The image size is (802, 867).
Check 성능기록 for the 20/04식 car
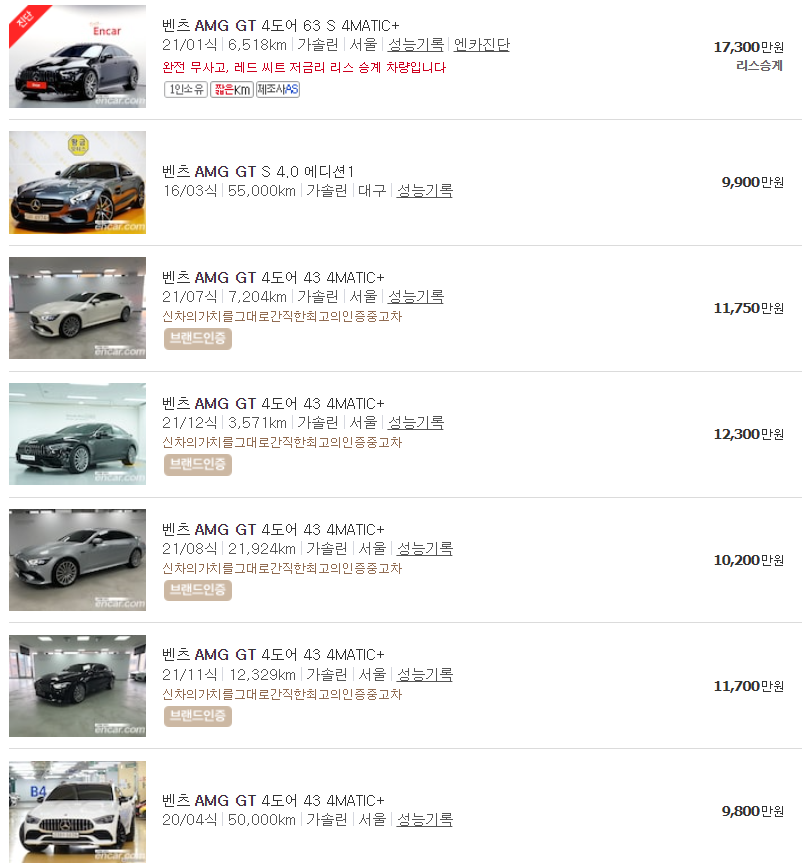point(425,819)
